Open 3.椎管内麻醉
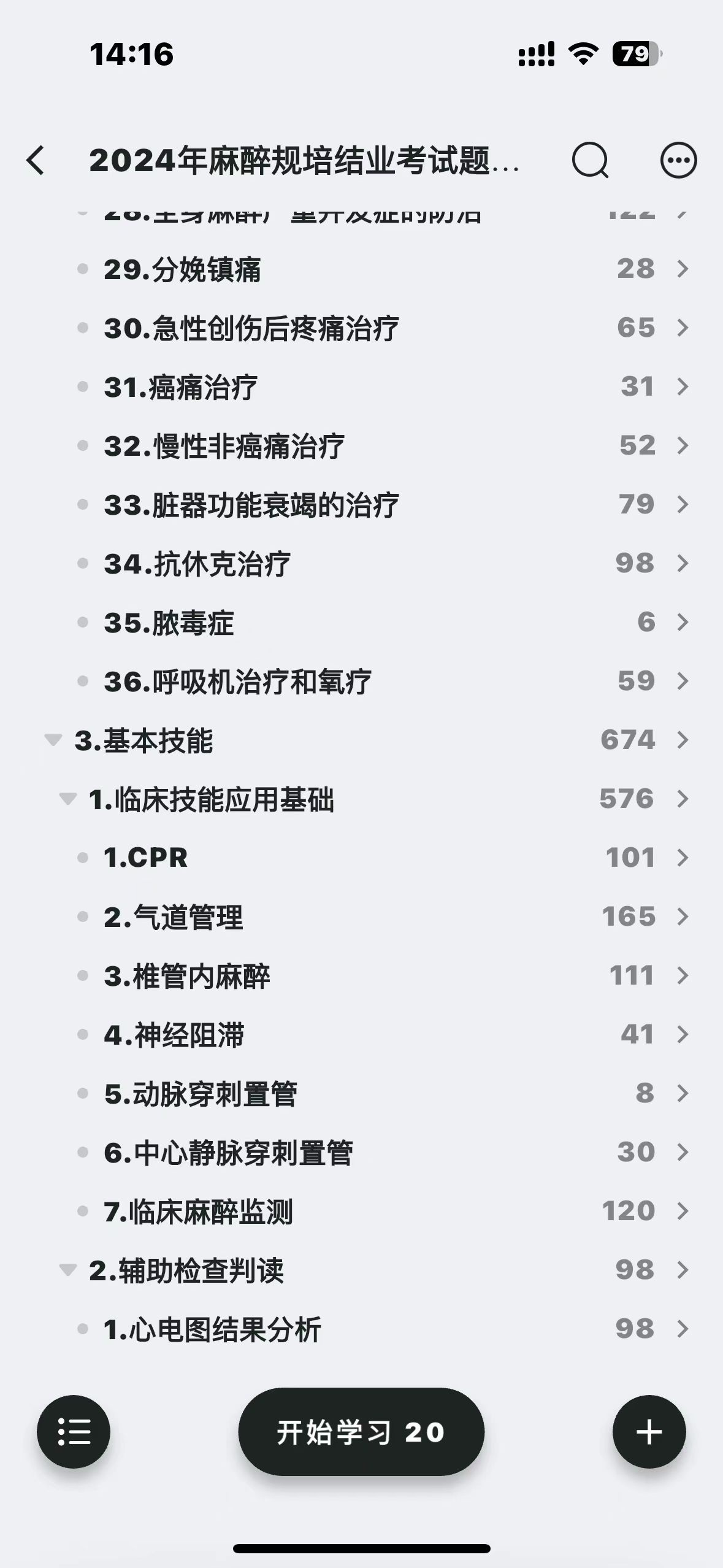The width and height of the screenshot is (723, 1568). click(362, 975)
